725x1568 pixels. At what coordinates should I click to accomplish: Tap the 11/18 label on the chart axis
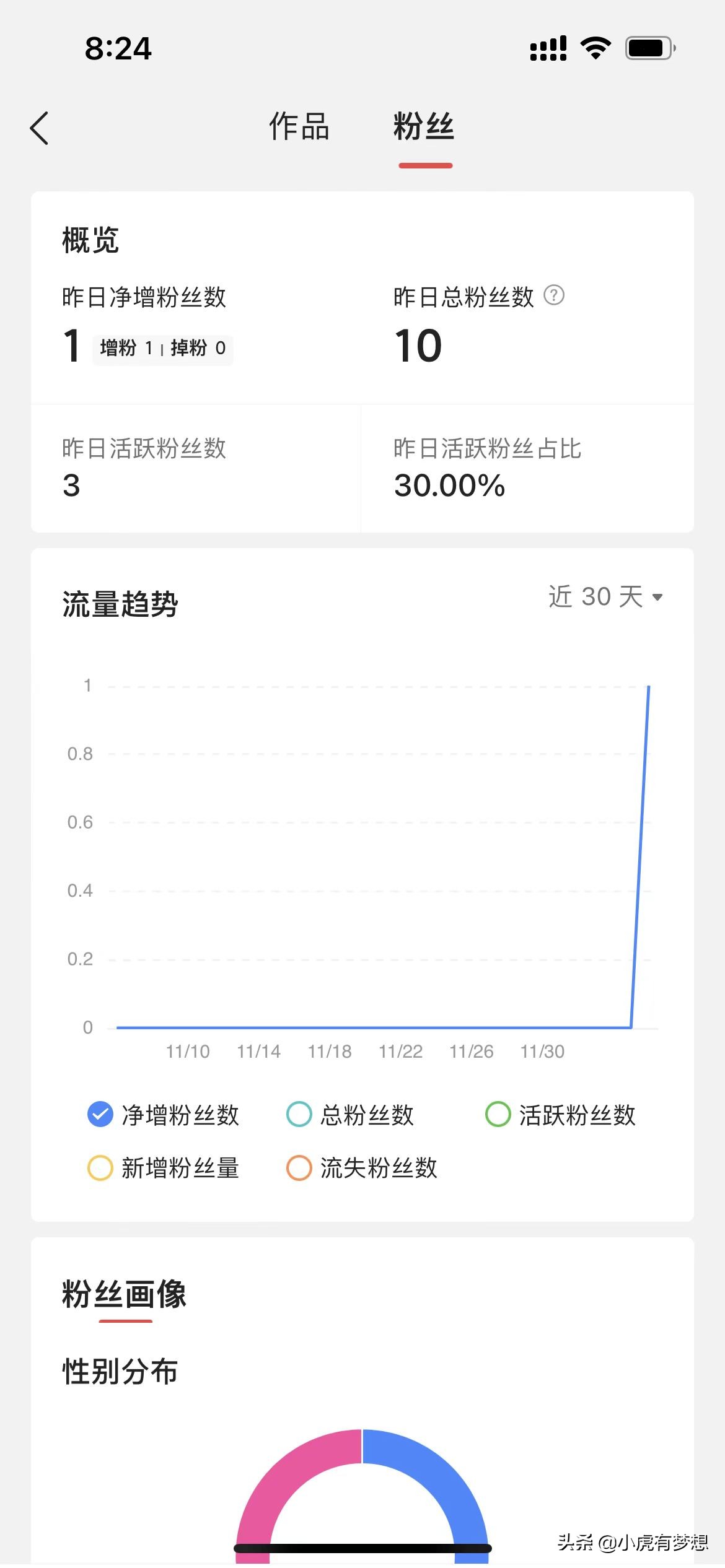point(330,1051)
